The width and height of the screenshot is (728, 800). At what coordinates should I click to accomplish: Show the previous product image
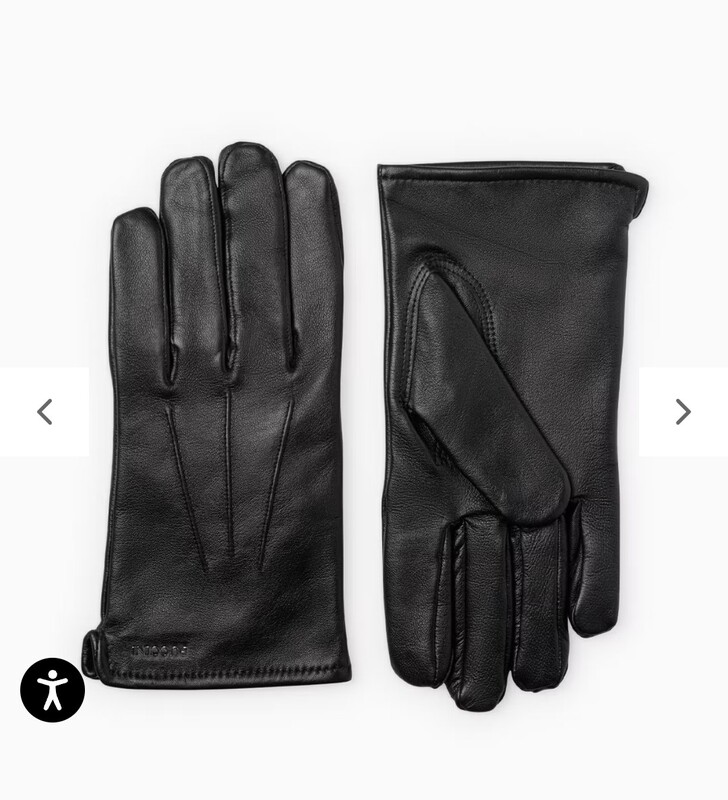pos(44,411)
